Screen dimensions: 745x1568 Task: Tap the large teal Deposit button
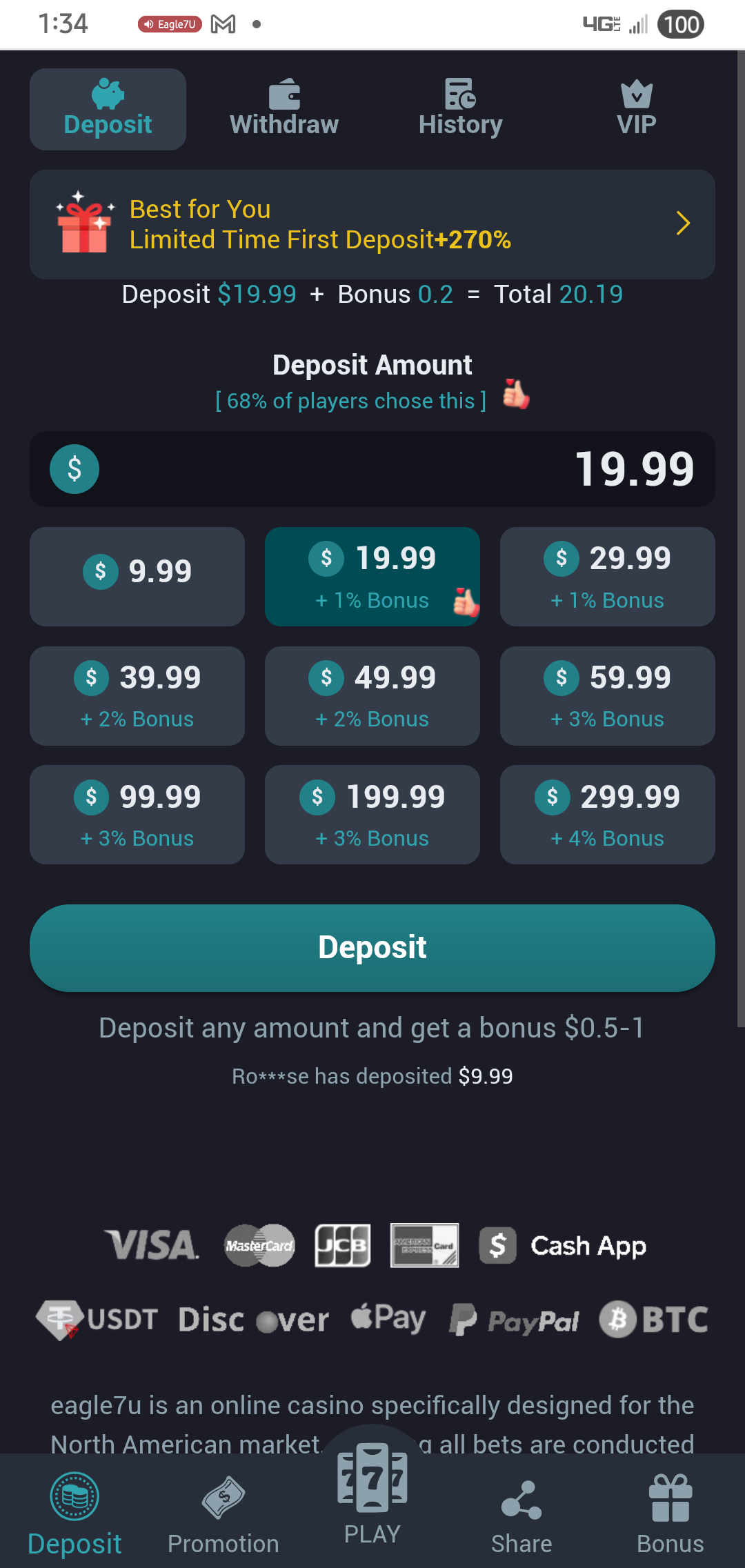click(372, 948)
